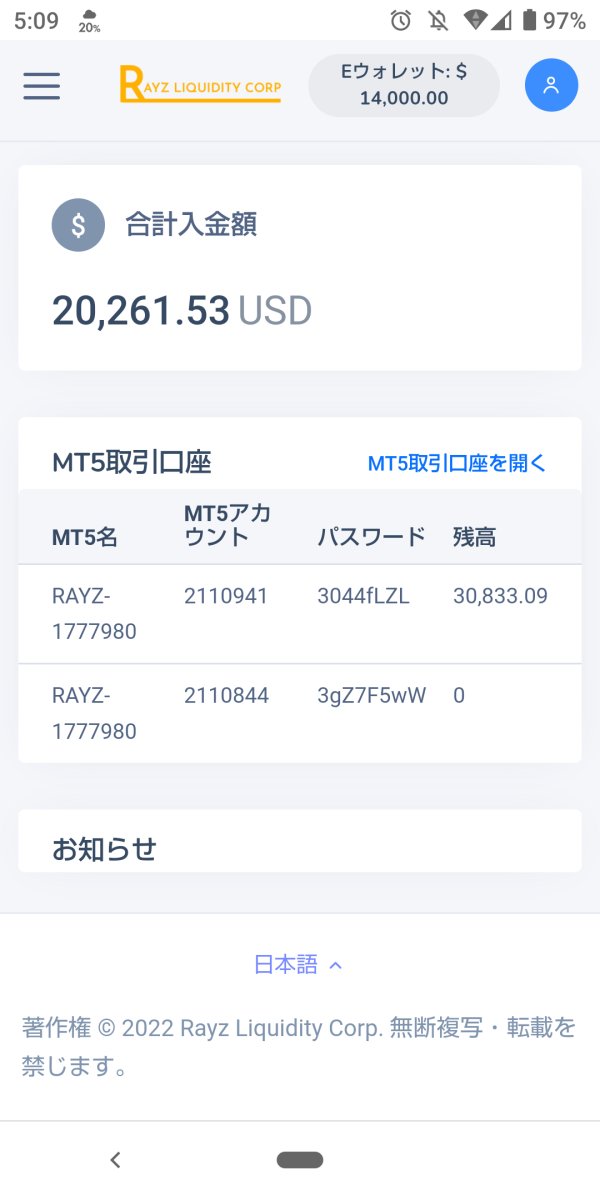This screenshot has width=600, height=1200.
Task: Open the hamburger drawer menu
Action: point(42,86)
